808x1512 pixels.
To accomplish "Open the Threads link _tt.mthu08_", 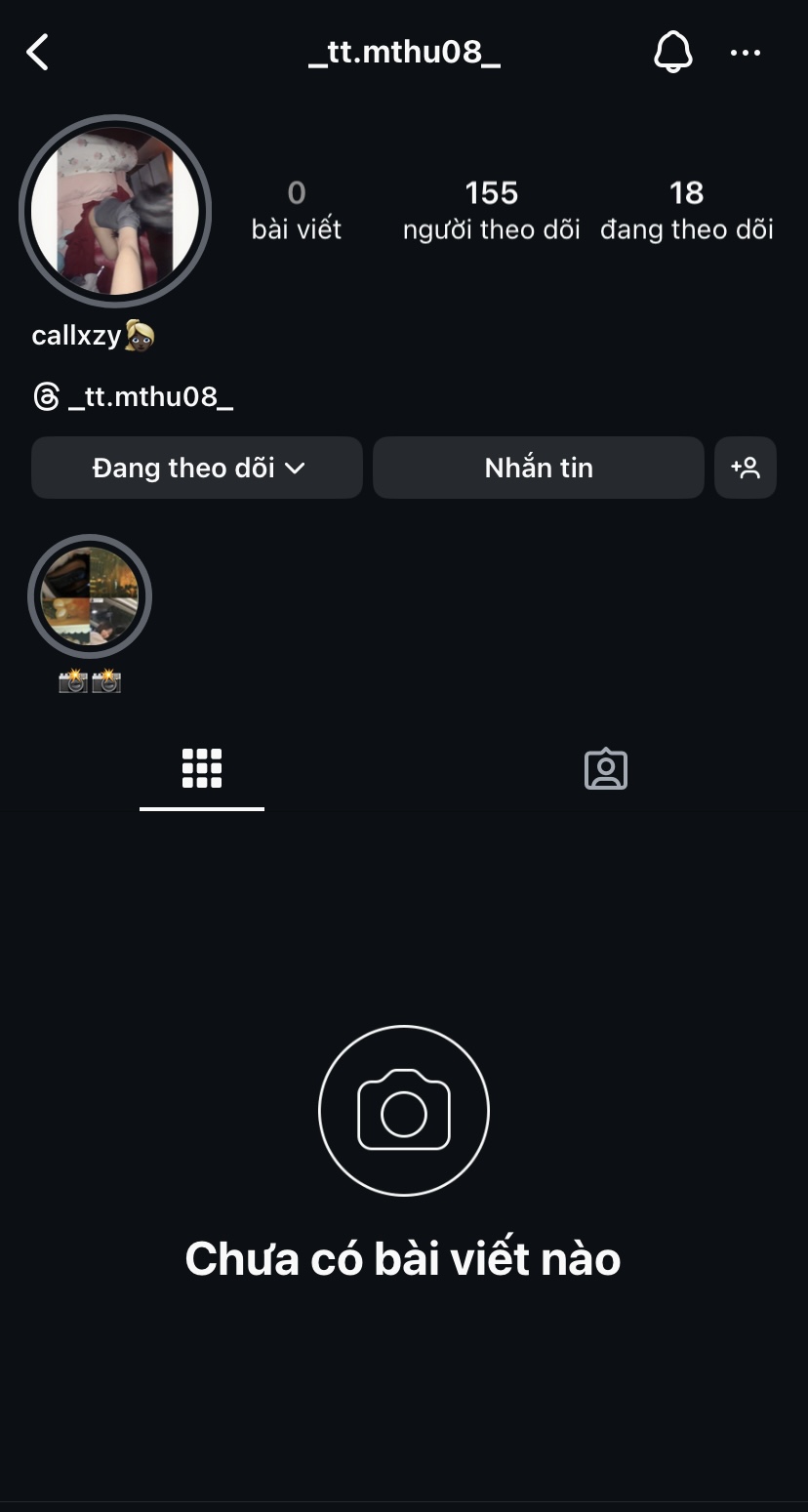I will [134, 397].
